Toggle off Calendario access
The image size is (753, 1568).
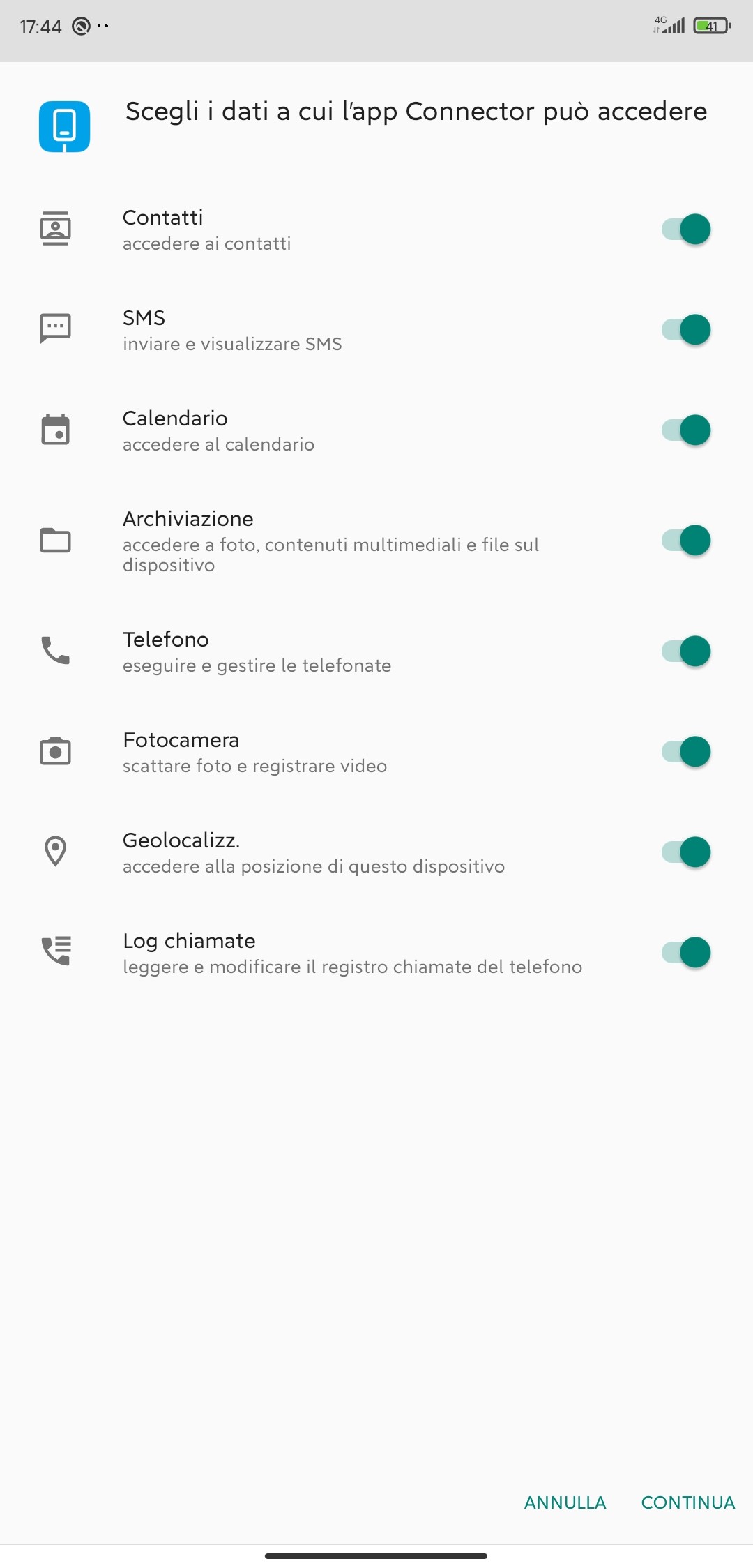click(x=686, y=430)
